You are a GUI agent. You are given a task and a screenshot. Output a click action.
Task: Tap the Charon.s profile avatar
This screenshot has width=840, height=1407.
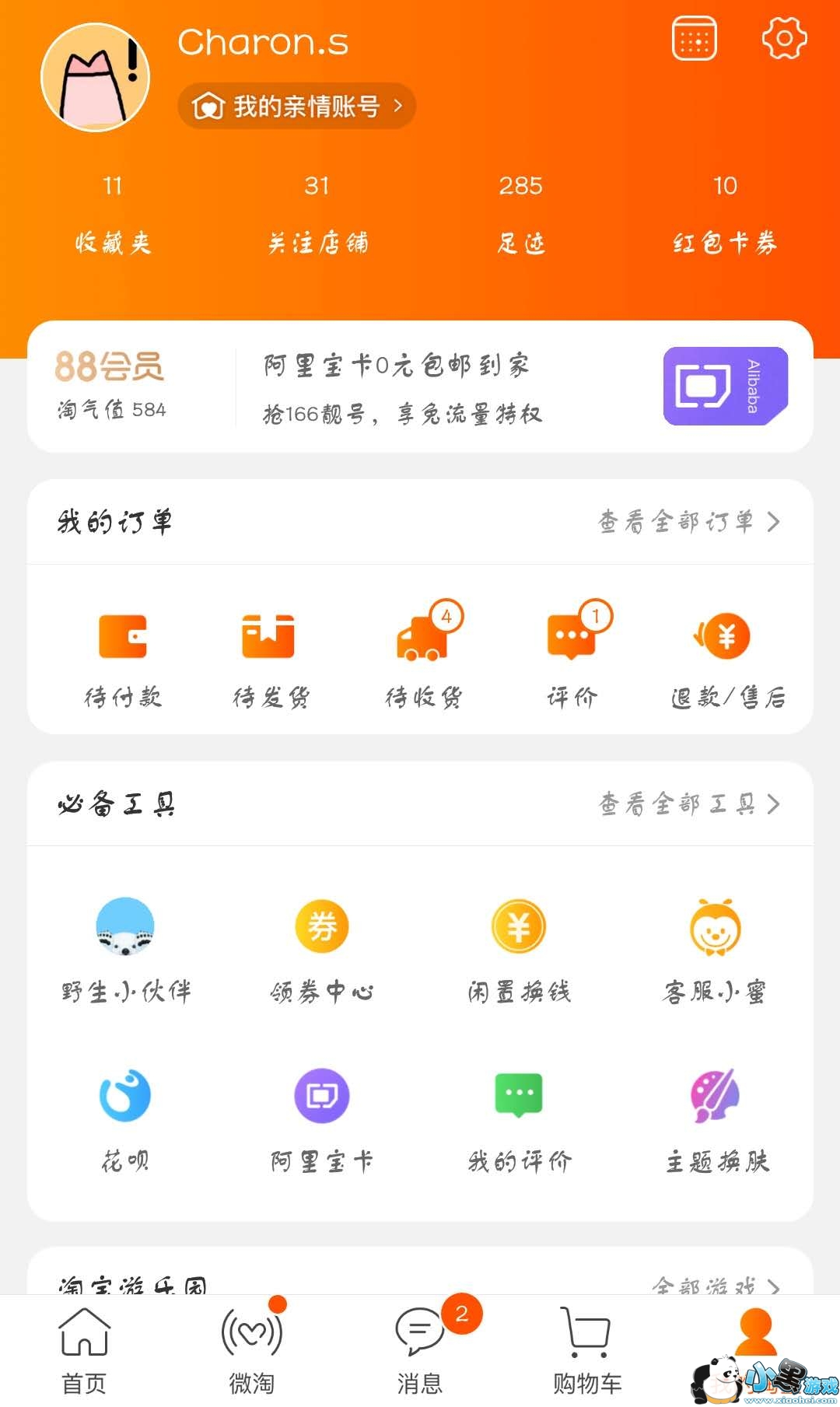click(x=95, y=77)
